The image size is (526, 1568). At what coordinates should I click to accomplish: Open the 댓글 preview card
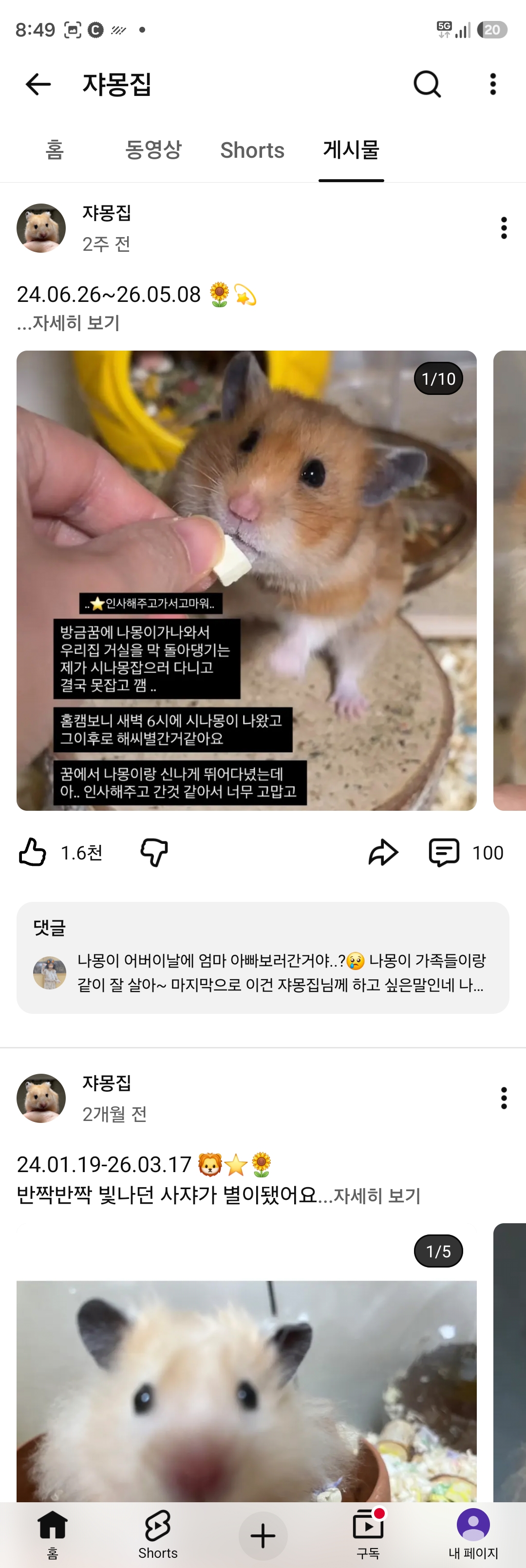point(263,957)
